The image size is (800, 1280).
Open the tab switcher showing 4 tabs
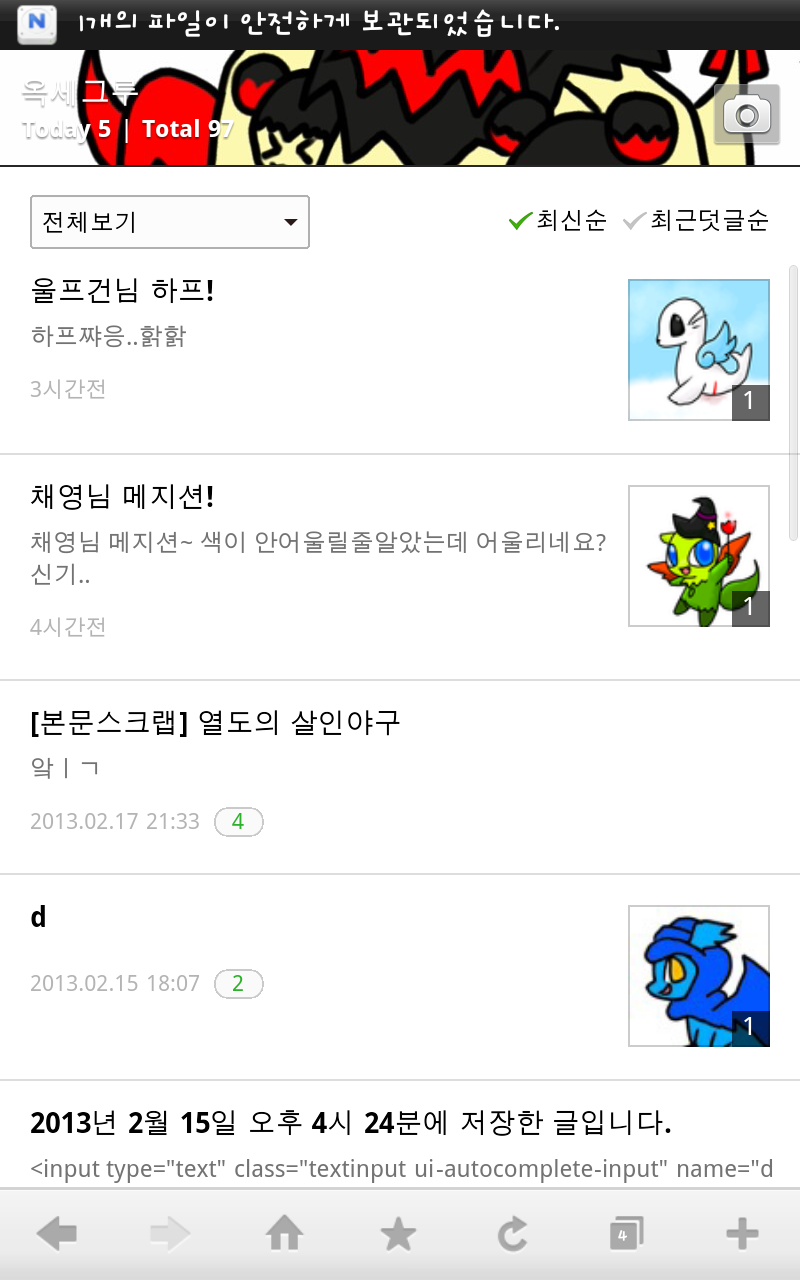[626, 1235]
